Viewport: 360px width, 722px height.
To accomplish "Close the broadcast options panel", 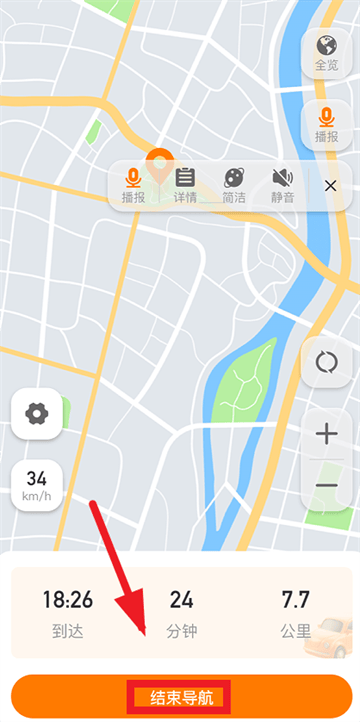I will click(x=330, y=186).
